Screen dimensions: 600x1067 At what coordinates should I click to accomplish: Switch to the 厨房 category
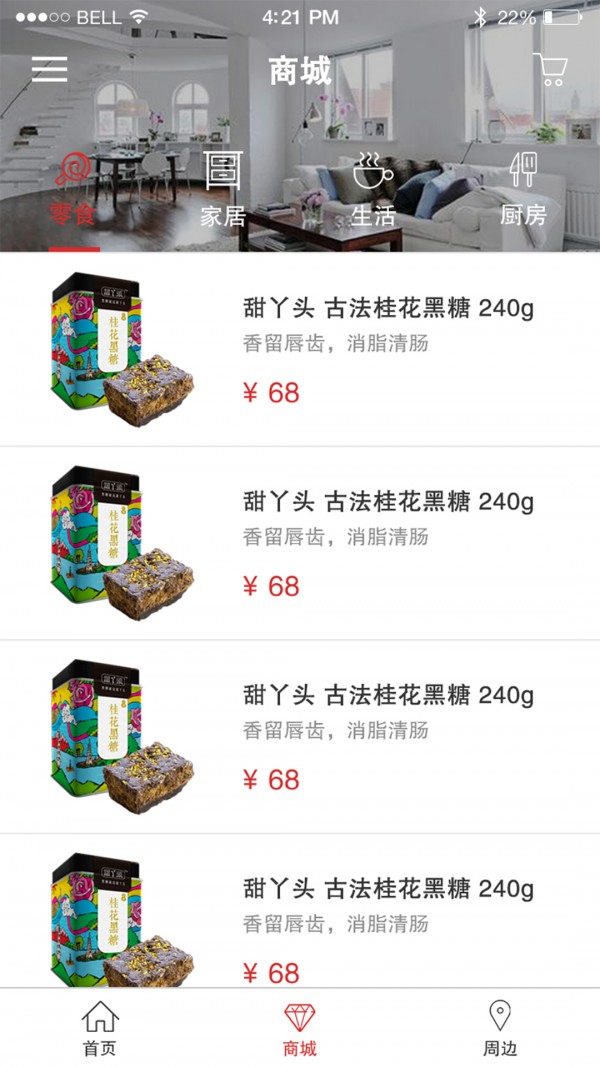(x=523, y=189)
